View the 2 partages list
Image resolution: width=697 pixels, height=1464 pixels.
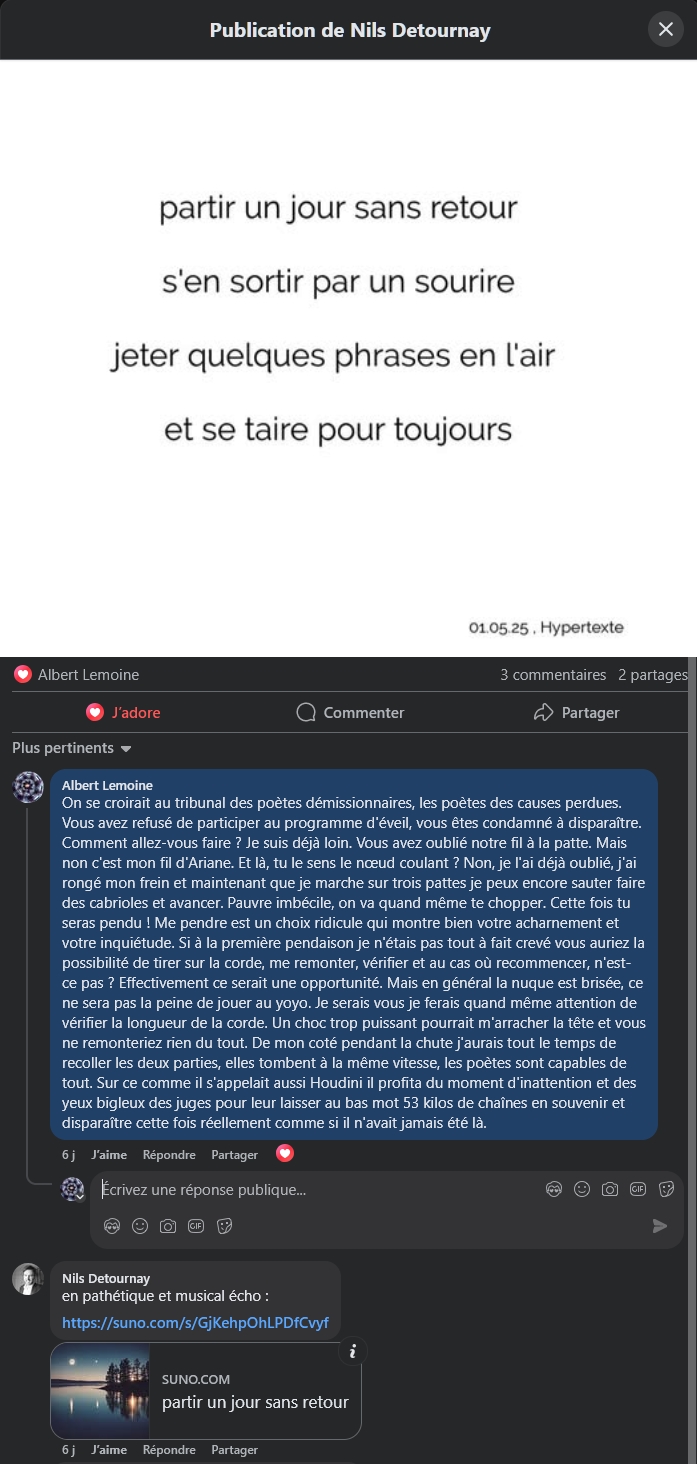click(x=652, y=675)
